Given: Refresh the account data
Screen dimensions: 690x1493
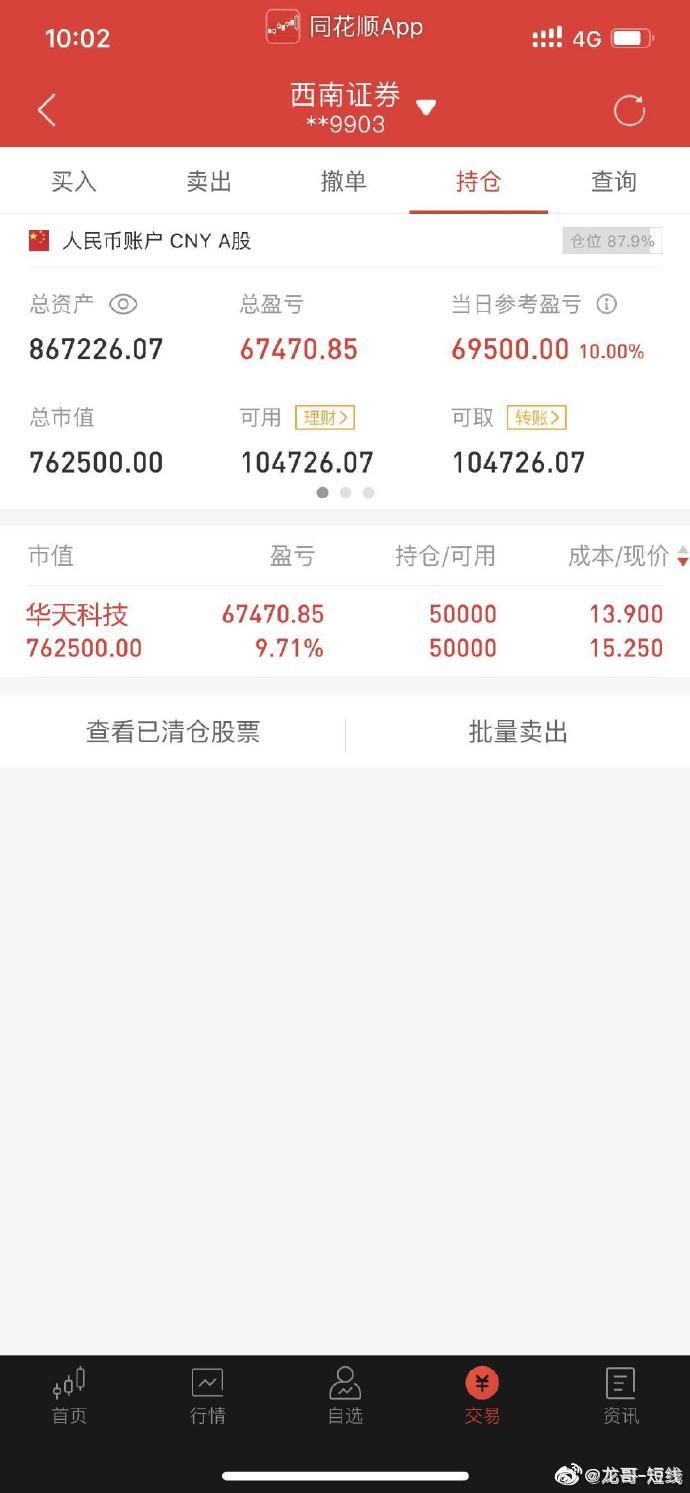Looking at the screenshot, I should tap(629, 110).
